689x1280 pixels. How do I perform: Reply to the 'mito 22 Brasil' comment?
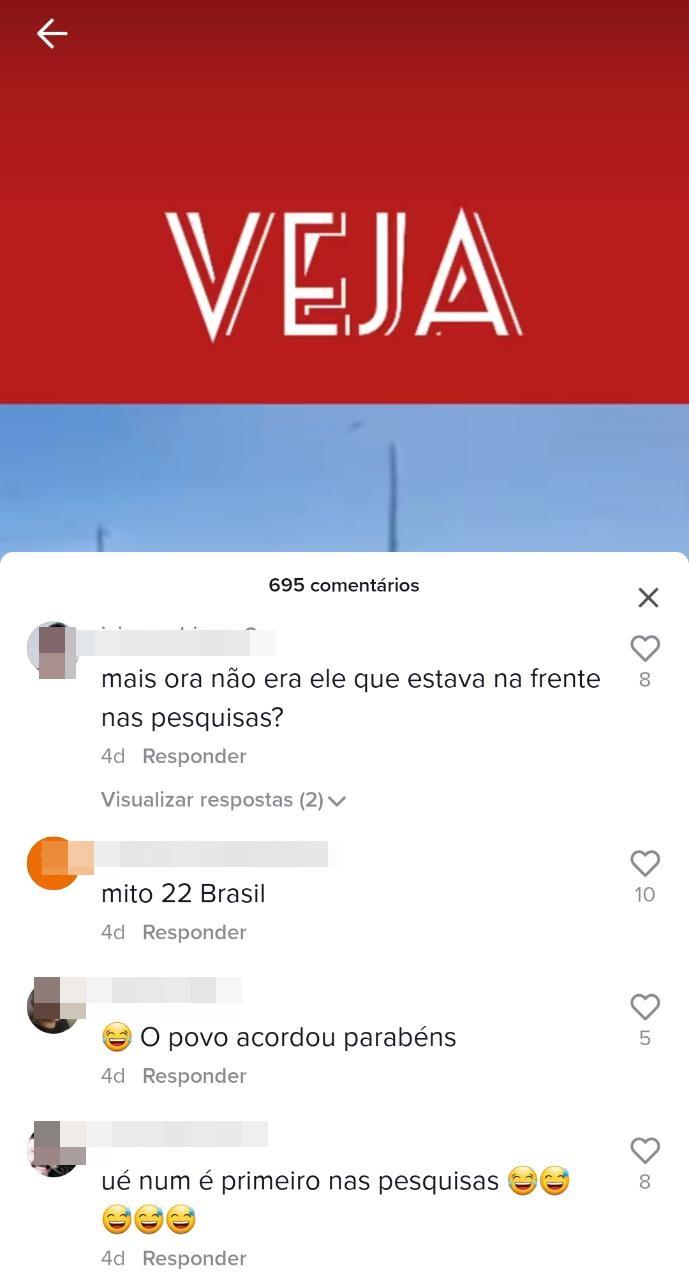[x=194, y=932]
